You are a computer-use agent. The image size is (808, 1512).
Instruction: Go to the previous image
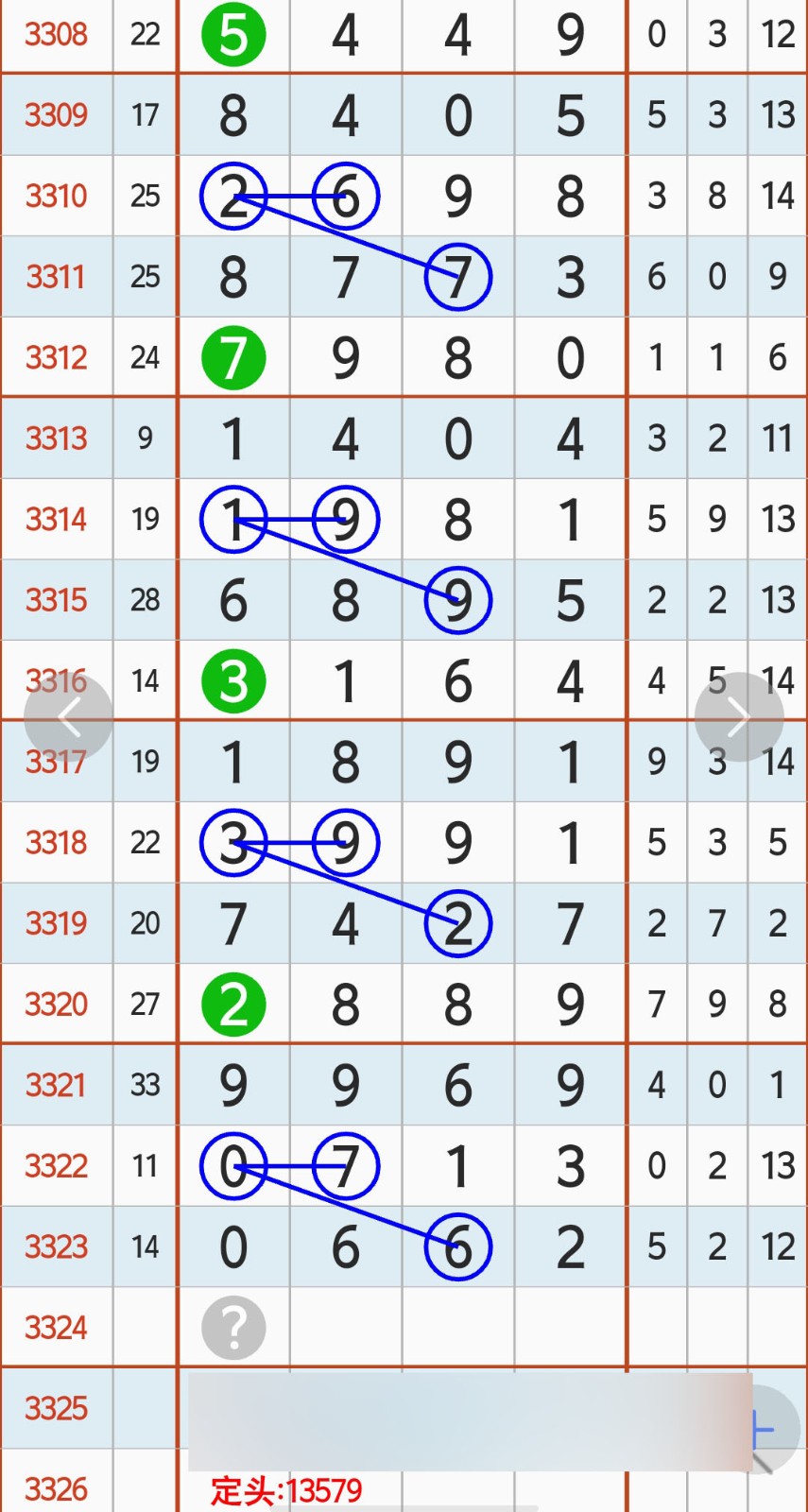click(68, 718)
